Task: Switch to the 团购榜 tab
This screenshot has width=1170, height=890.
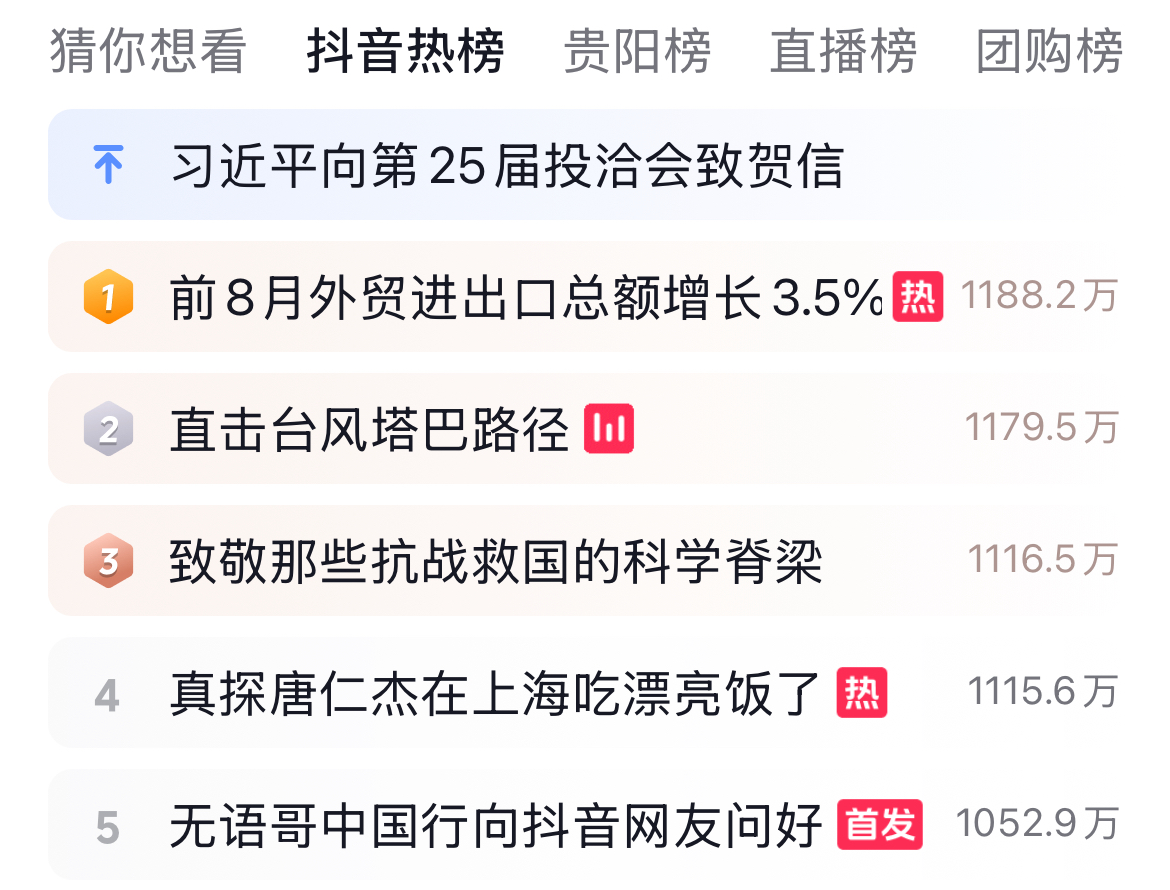Action: coord(1049,51)
